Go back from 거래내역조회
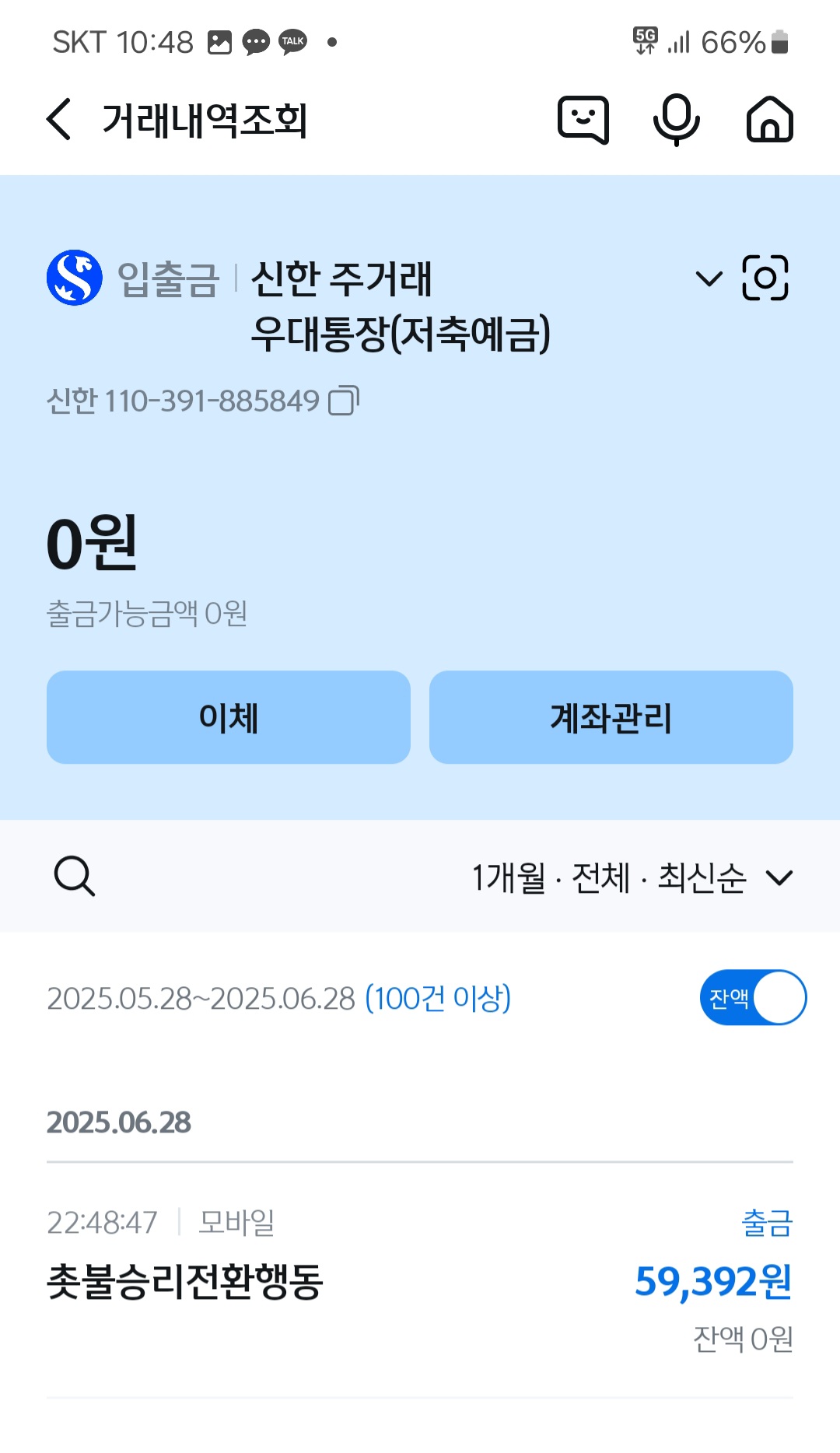840x1453 pixels. pos(59,120)
